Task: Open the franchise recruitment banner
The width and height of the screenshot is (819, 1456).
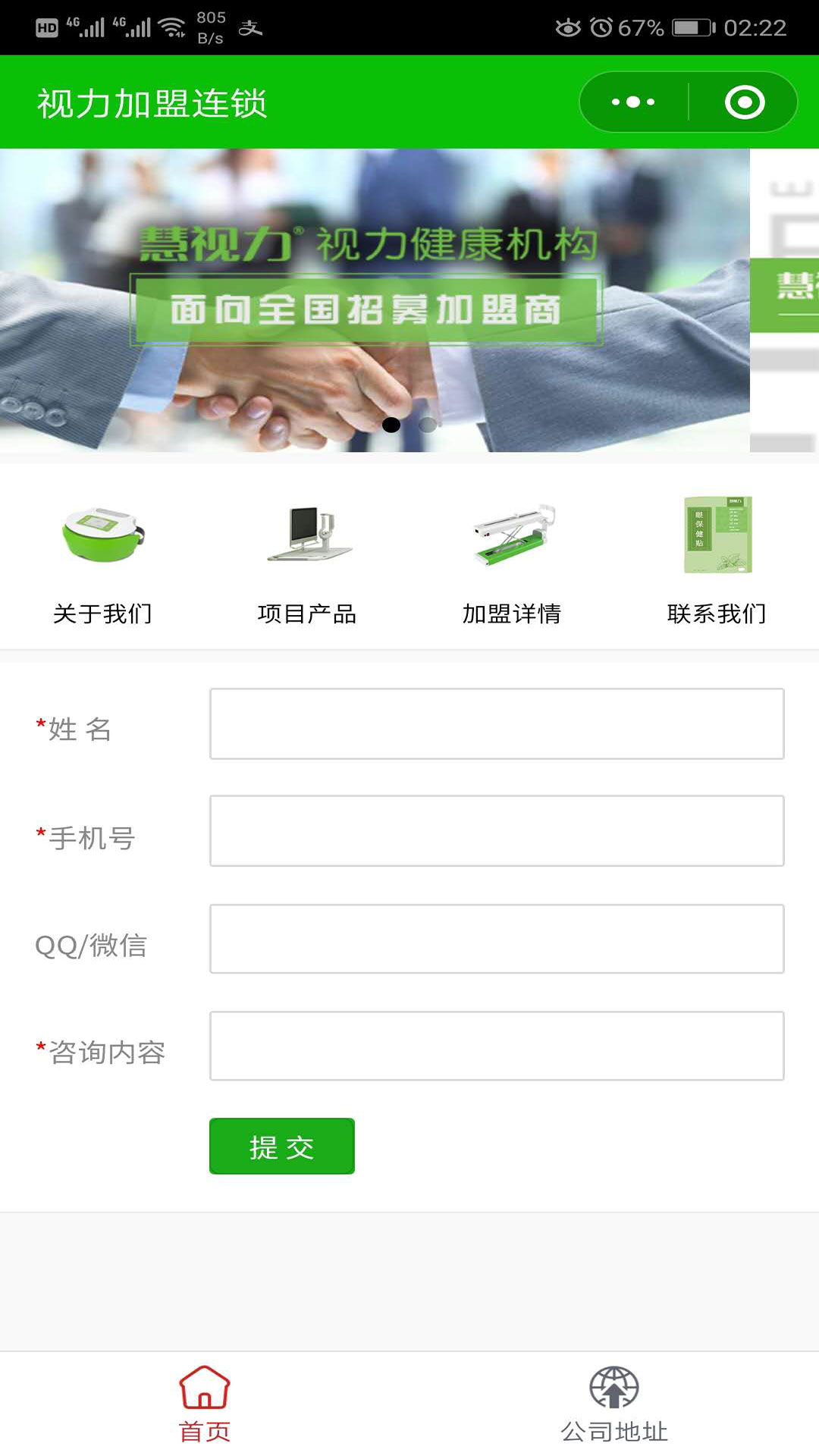Action: (x=374, y=300)
